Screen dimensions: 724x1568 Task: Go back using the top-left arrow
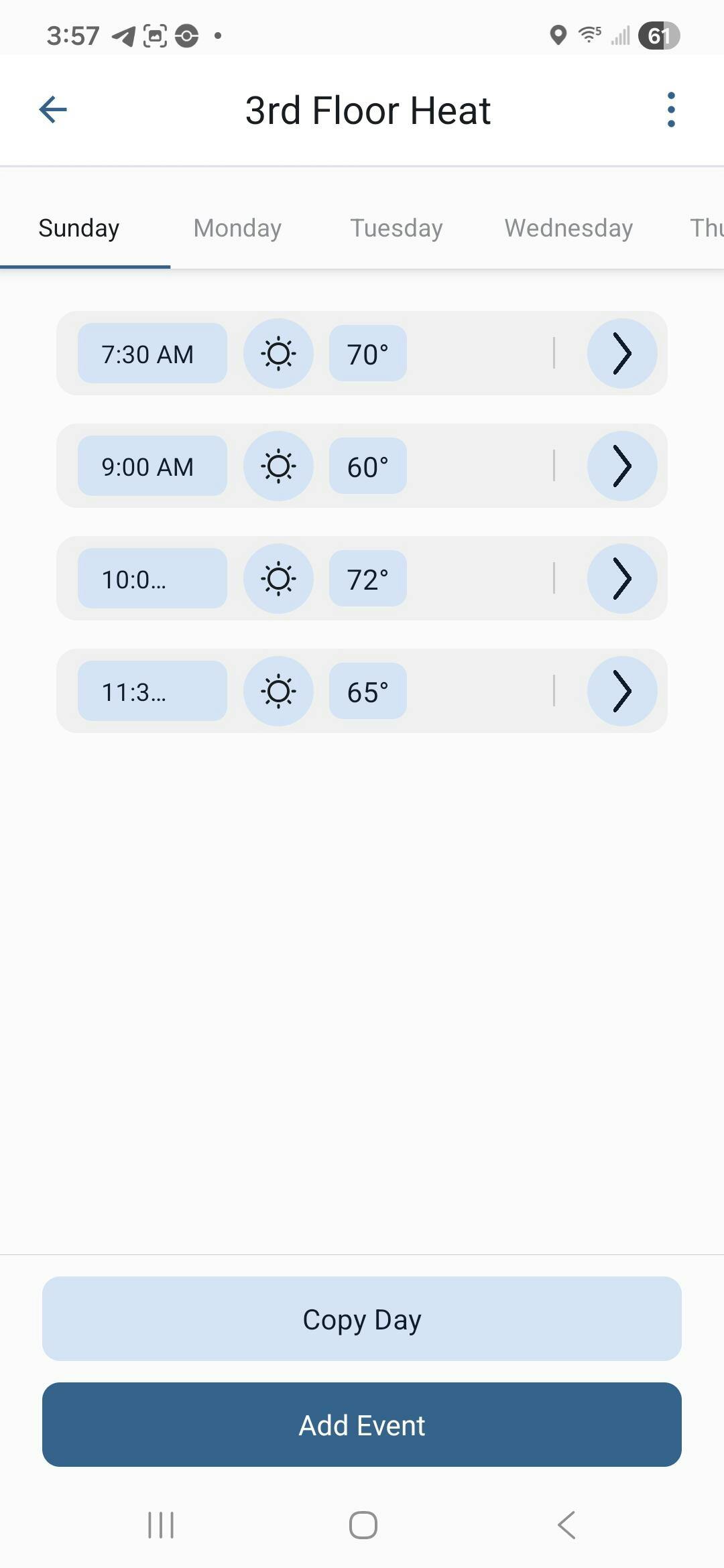(53, 110)
